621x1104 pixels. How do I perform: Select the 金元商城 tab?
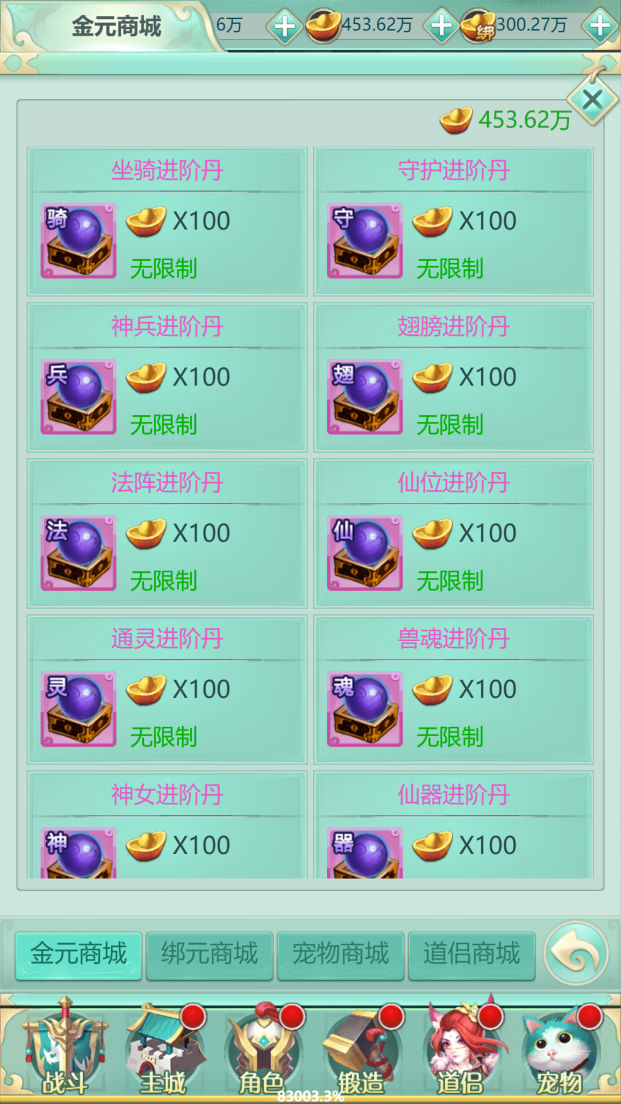click(x=79, y=954)
